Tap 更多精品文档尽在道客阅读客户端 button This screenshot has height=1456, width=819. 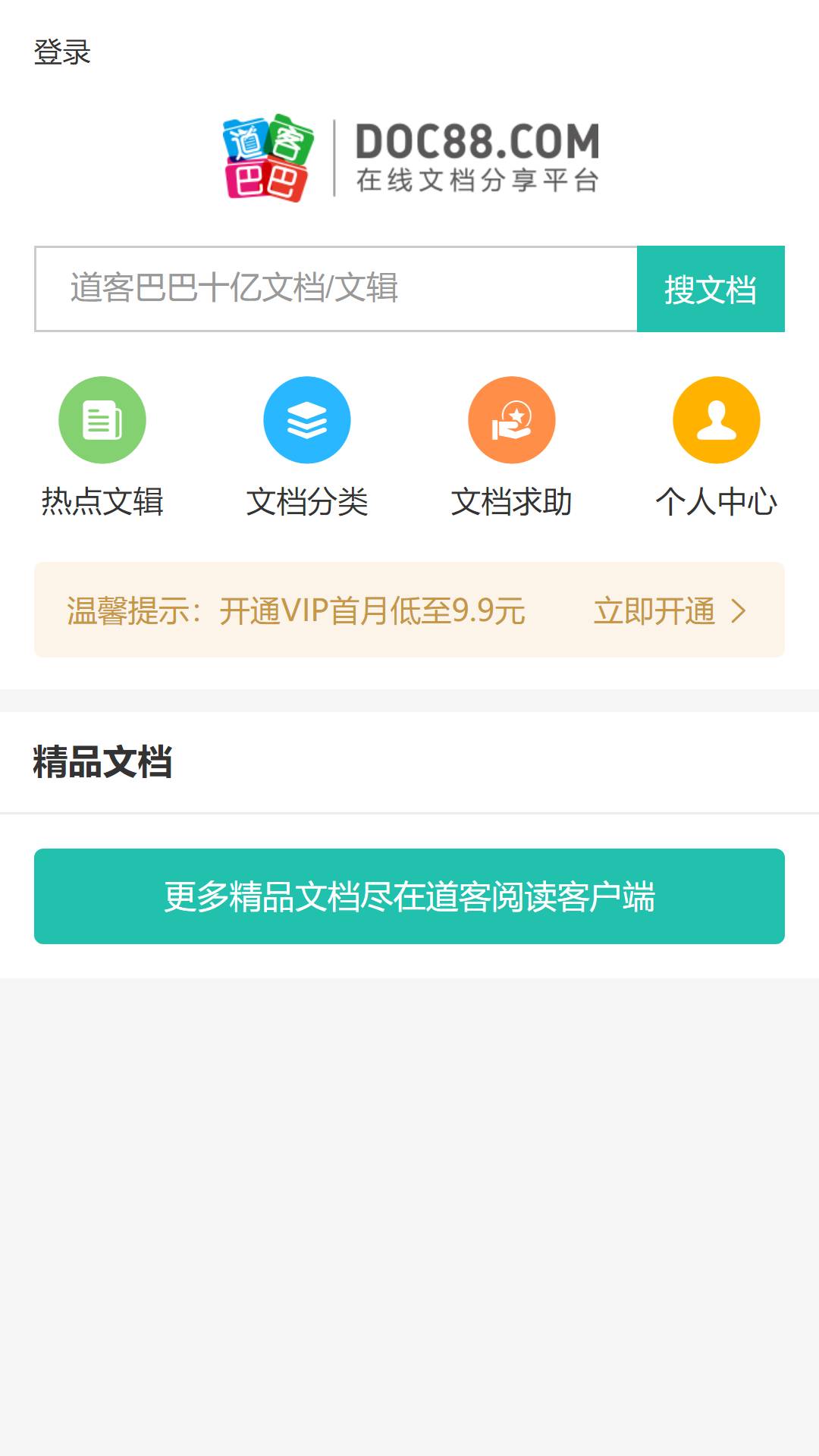coord(409,896)
